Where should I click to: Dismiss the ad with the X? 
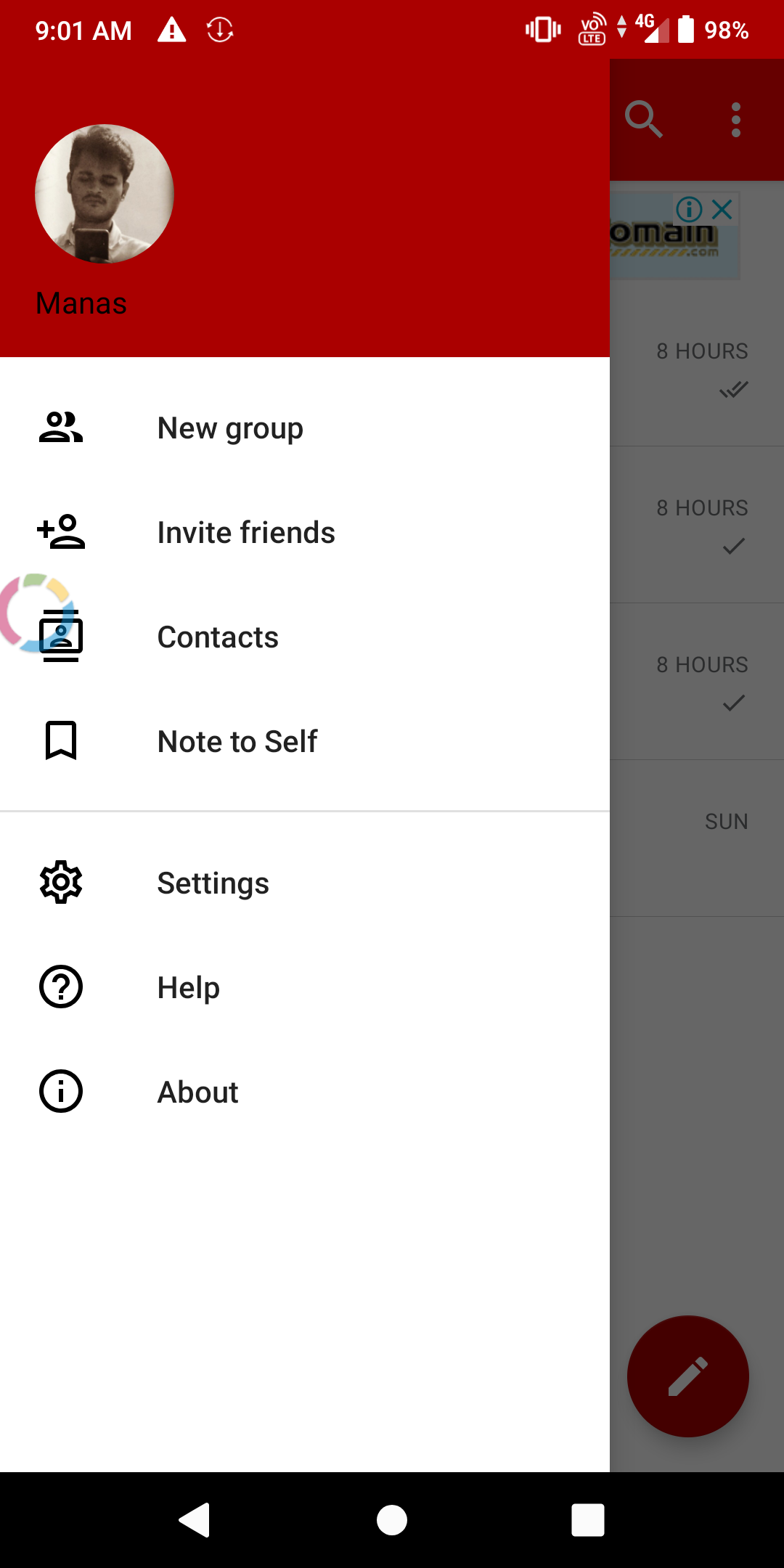[x=722, y=210]
